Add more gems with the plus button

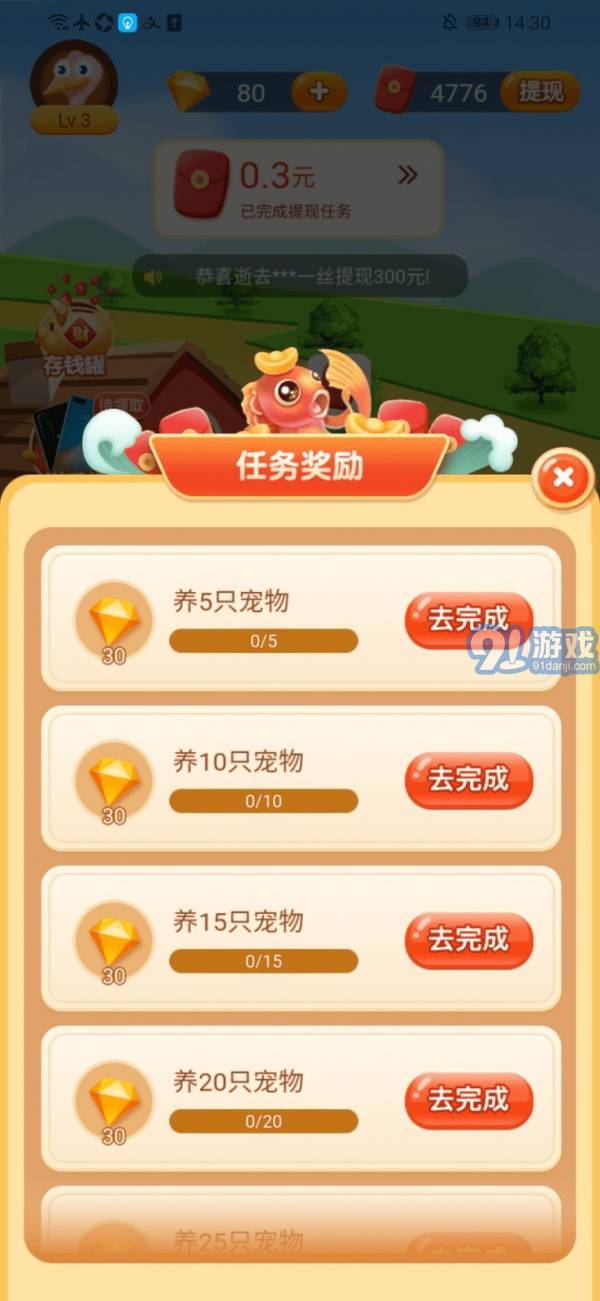click(x=319, y=93)
